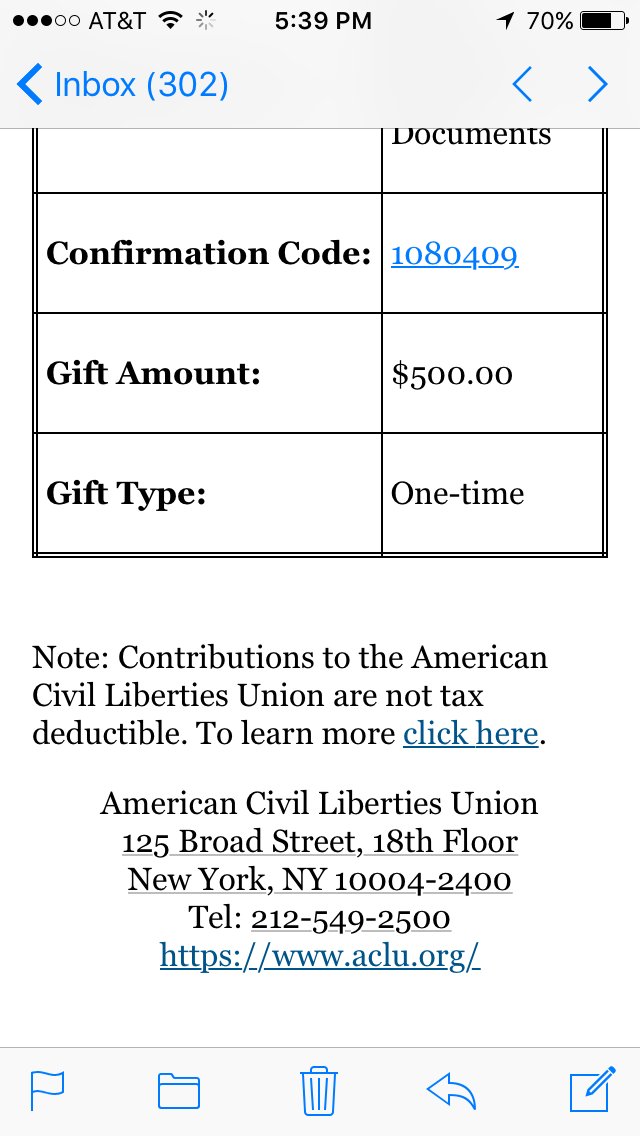
Task: Compose a new email
Action: tap(592, 1089)
